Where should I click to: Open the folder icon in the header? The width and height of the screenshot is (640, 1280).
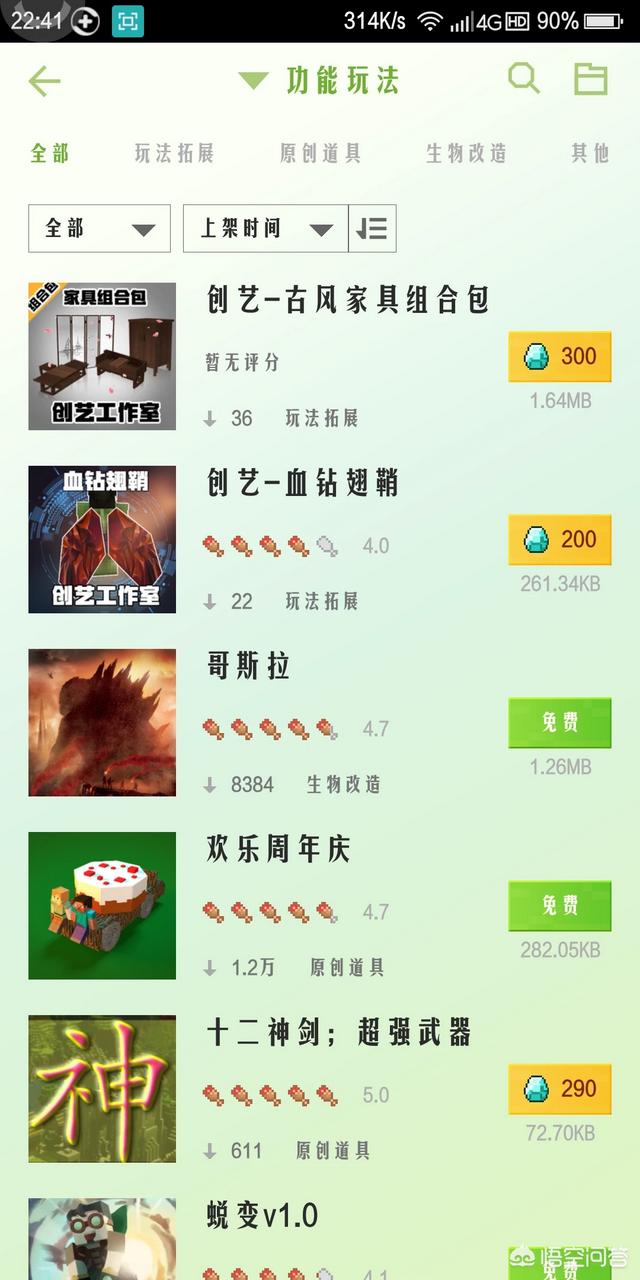pyautogui.click(x=590, y=79)
